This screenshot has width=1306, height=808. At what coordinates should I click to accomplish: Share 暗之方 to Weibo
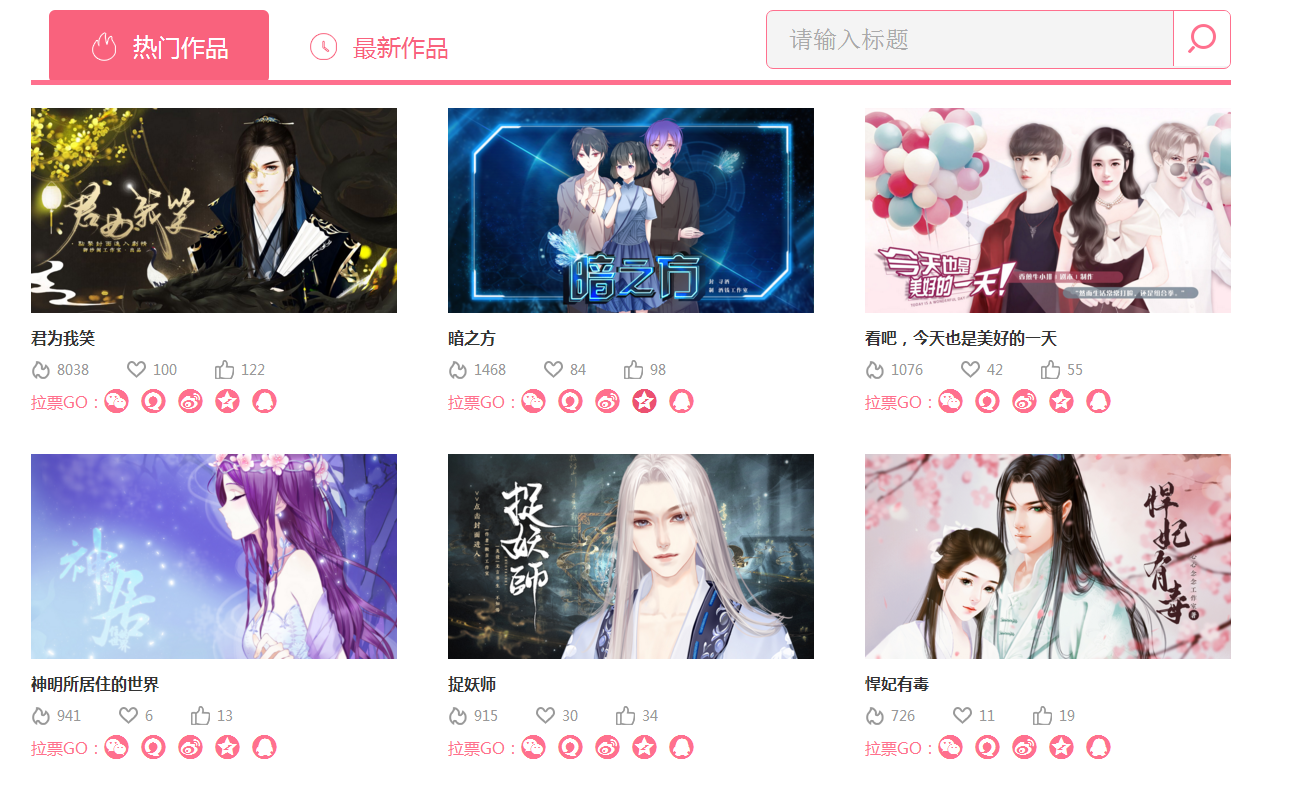click(607, 402)
